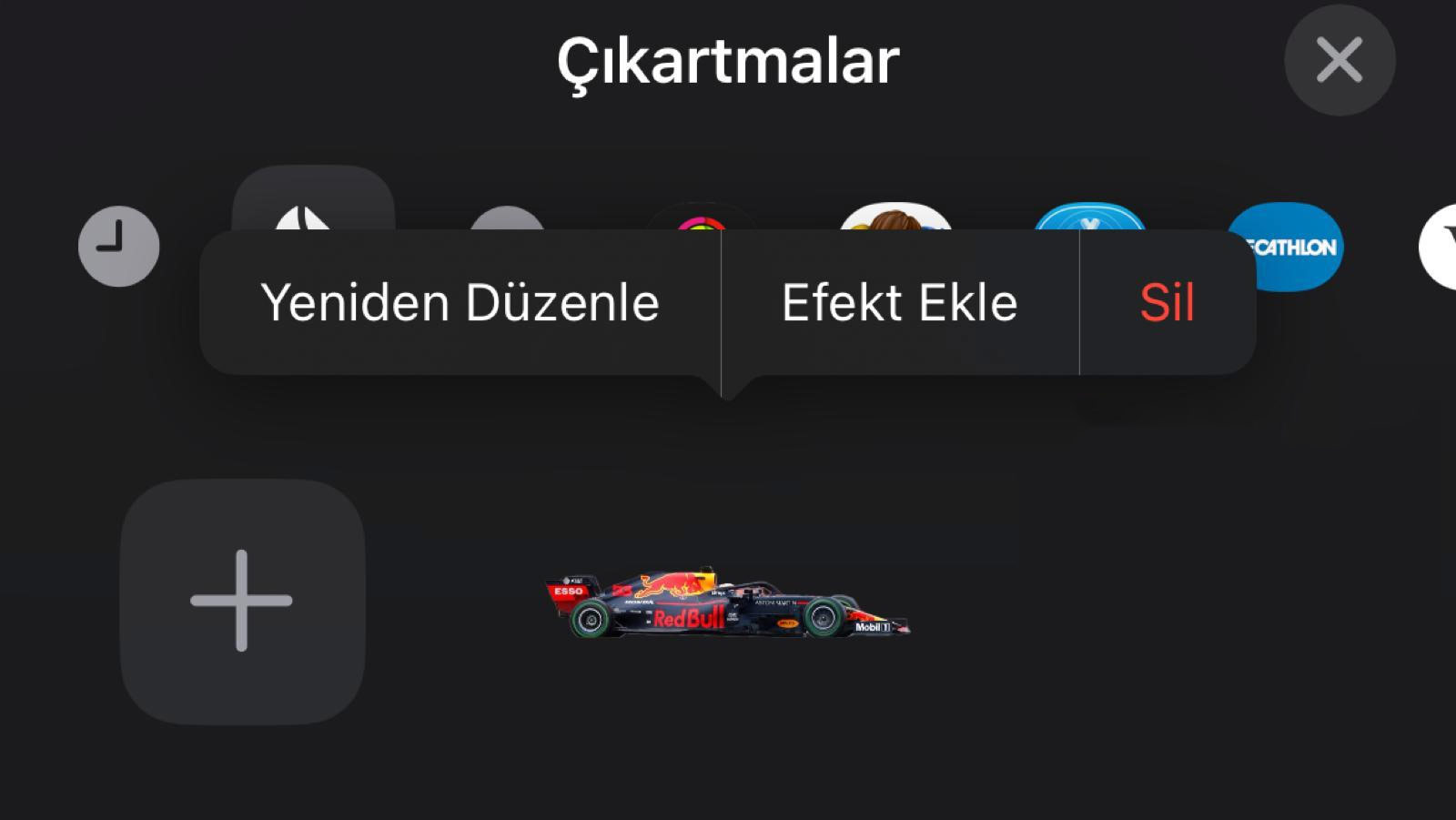Add a new sticker with plus button
The width and height of the screenshot is (1456, 820).
(x=242, y=602)
